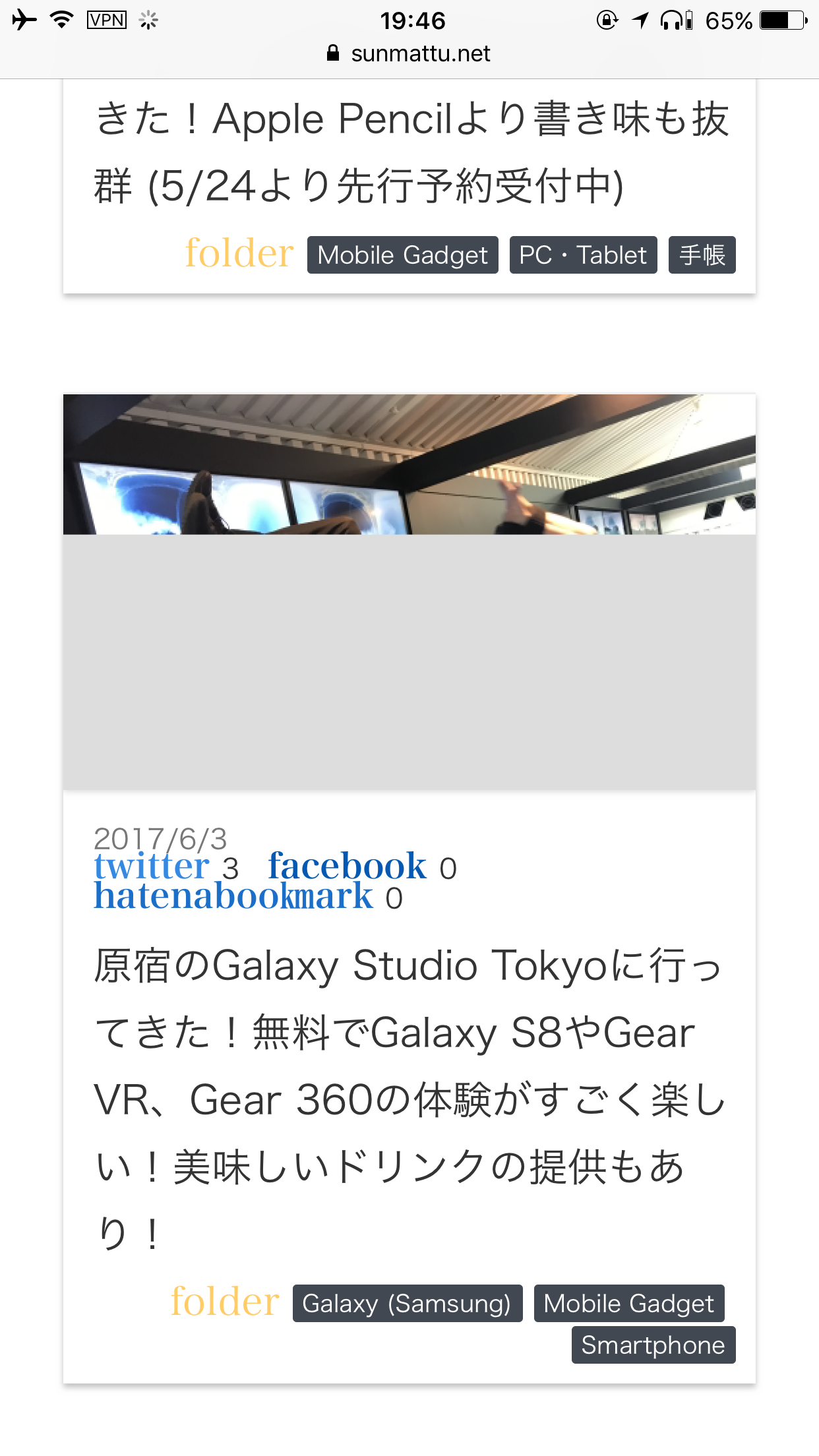The height and width of the screenshot is (1456, 819).
Task: Open the Apple Pencil article title
Action: (x=411, y=152)
